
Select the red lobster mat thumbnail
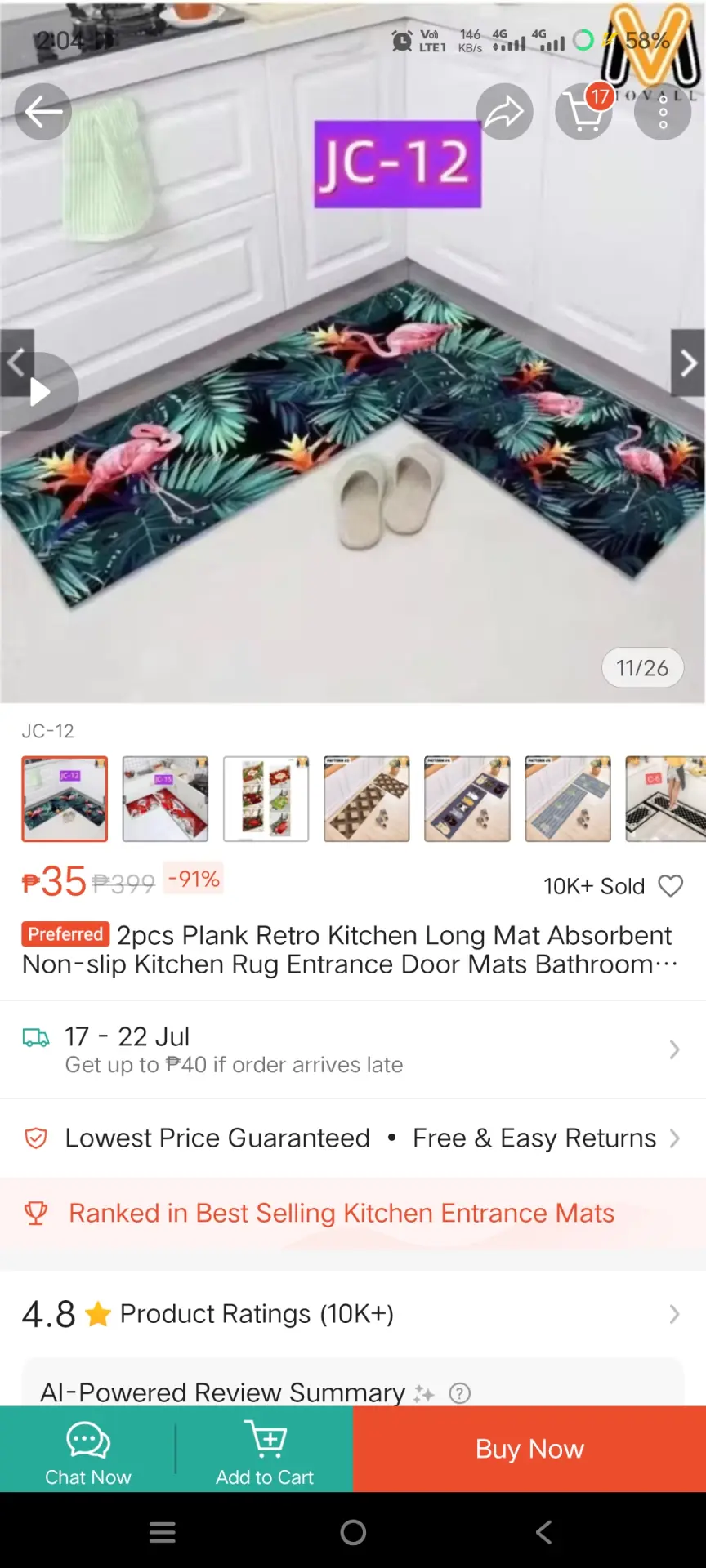165,799
